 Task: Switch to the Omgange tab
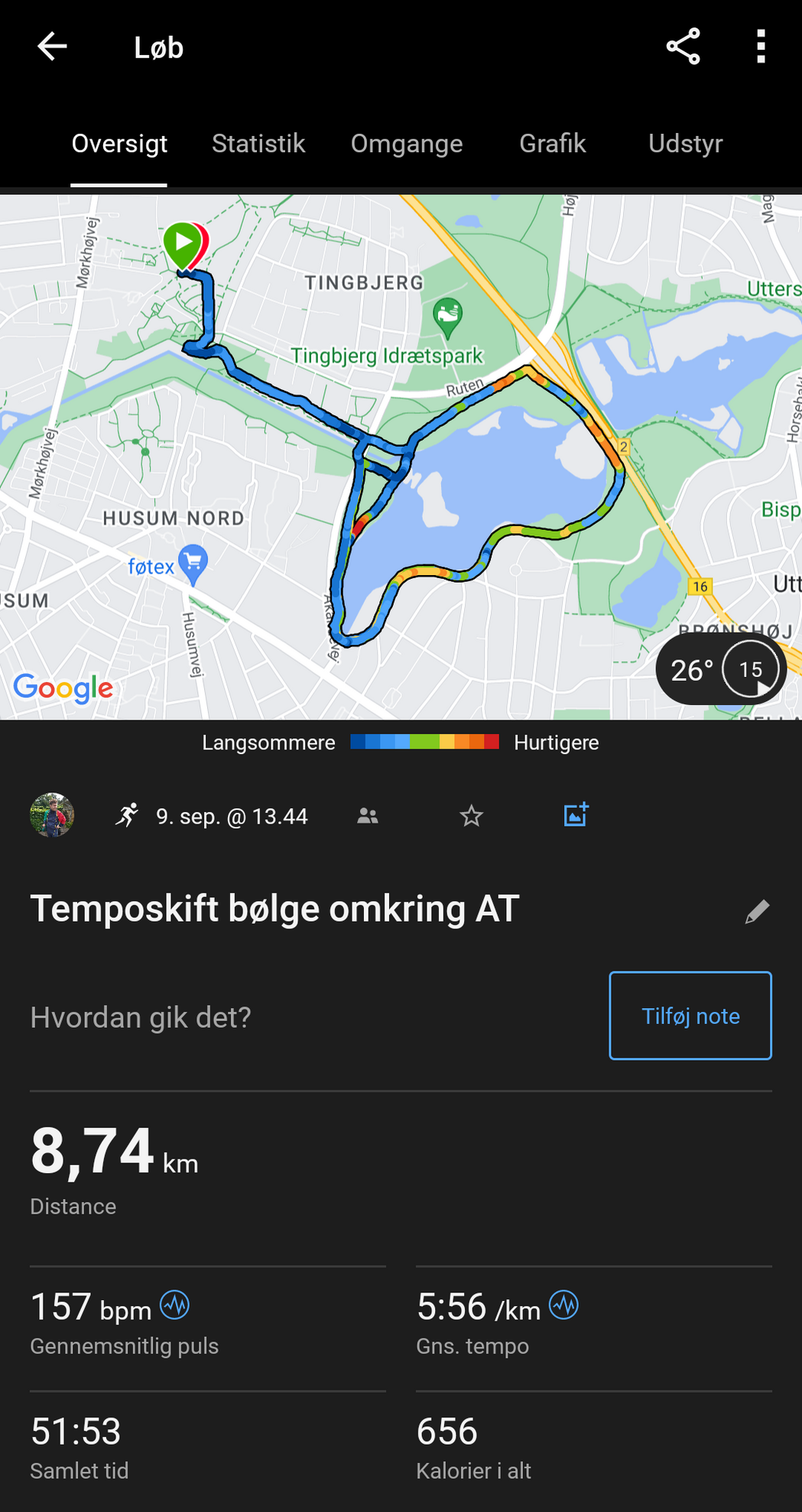407,144
